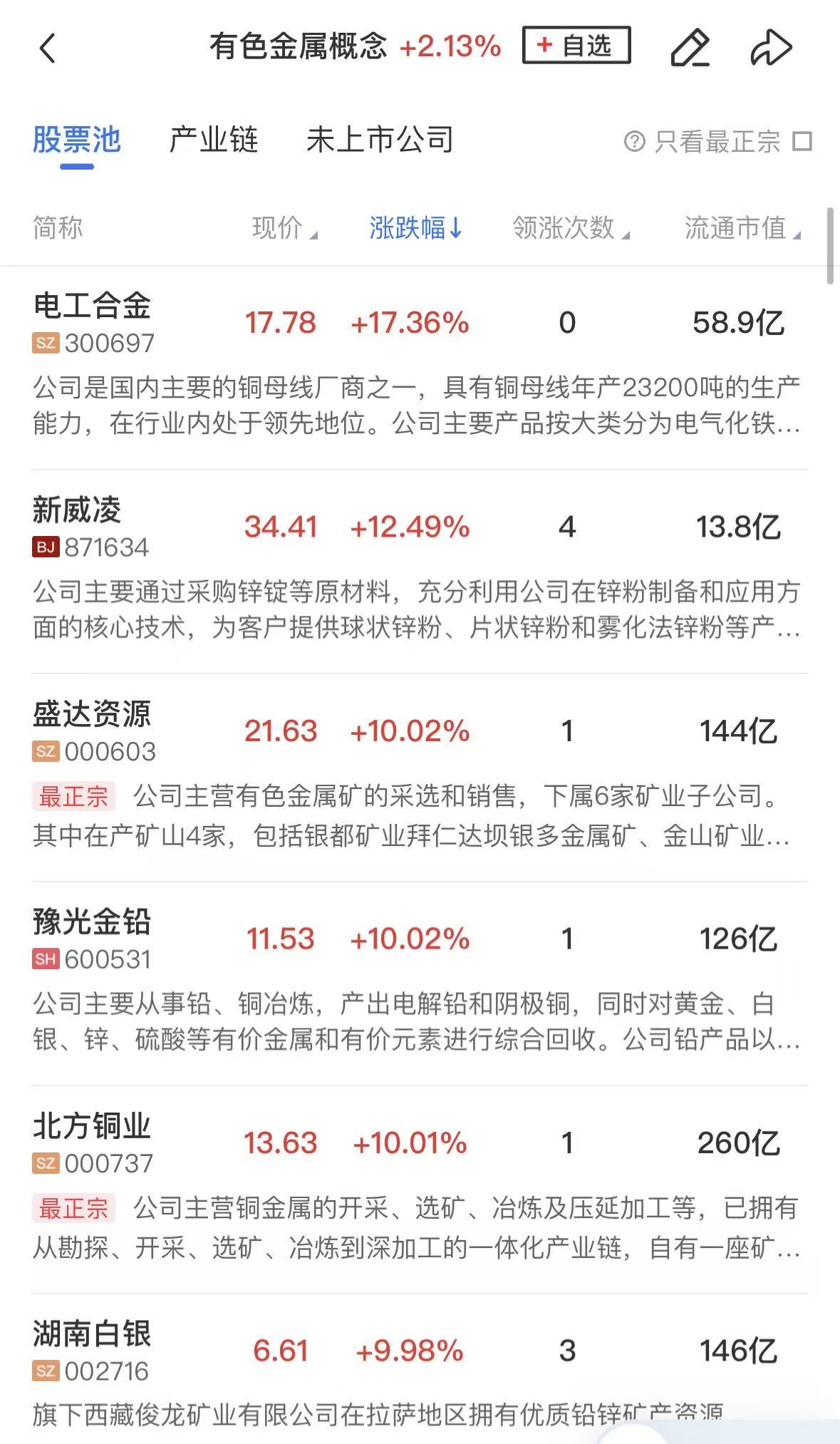Tap the 自选 button to add watchlist
840x1444 pixels.
click(x=577, y=45)
